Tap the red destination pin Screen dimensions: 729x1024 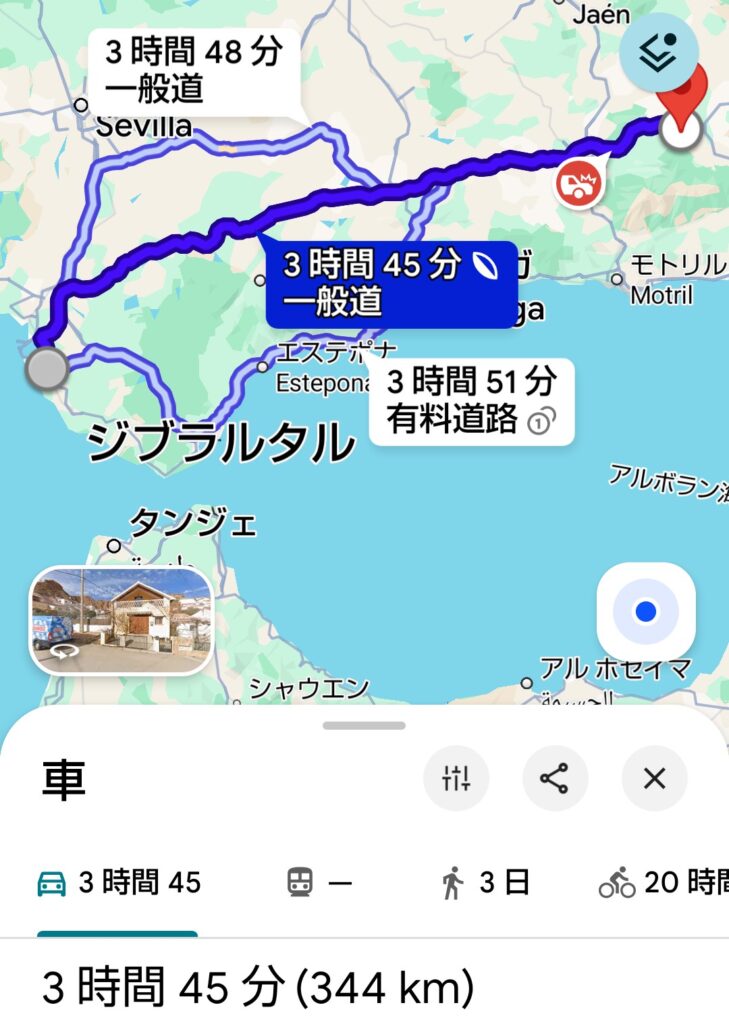686,100
